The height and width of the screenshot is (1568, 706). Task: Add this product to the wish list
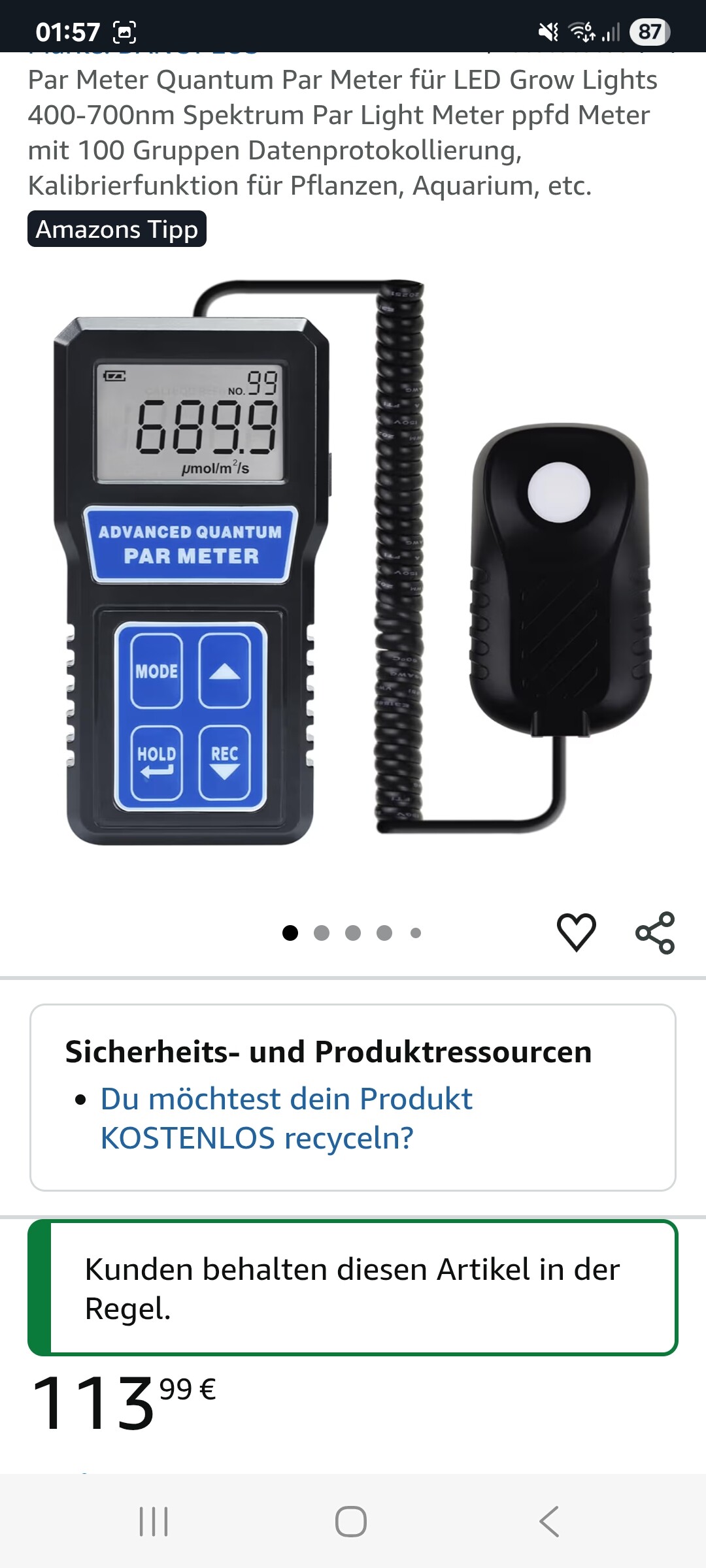[576, 932]
